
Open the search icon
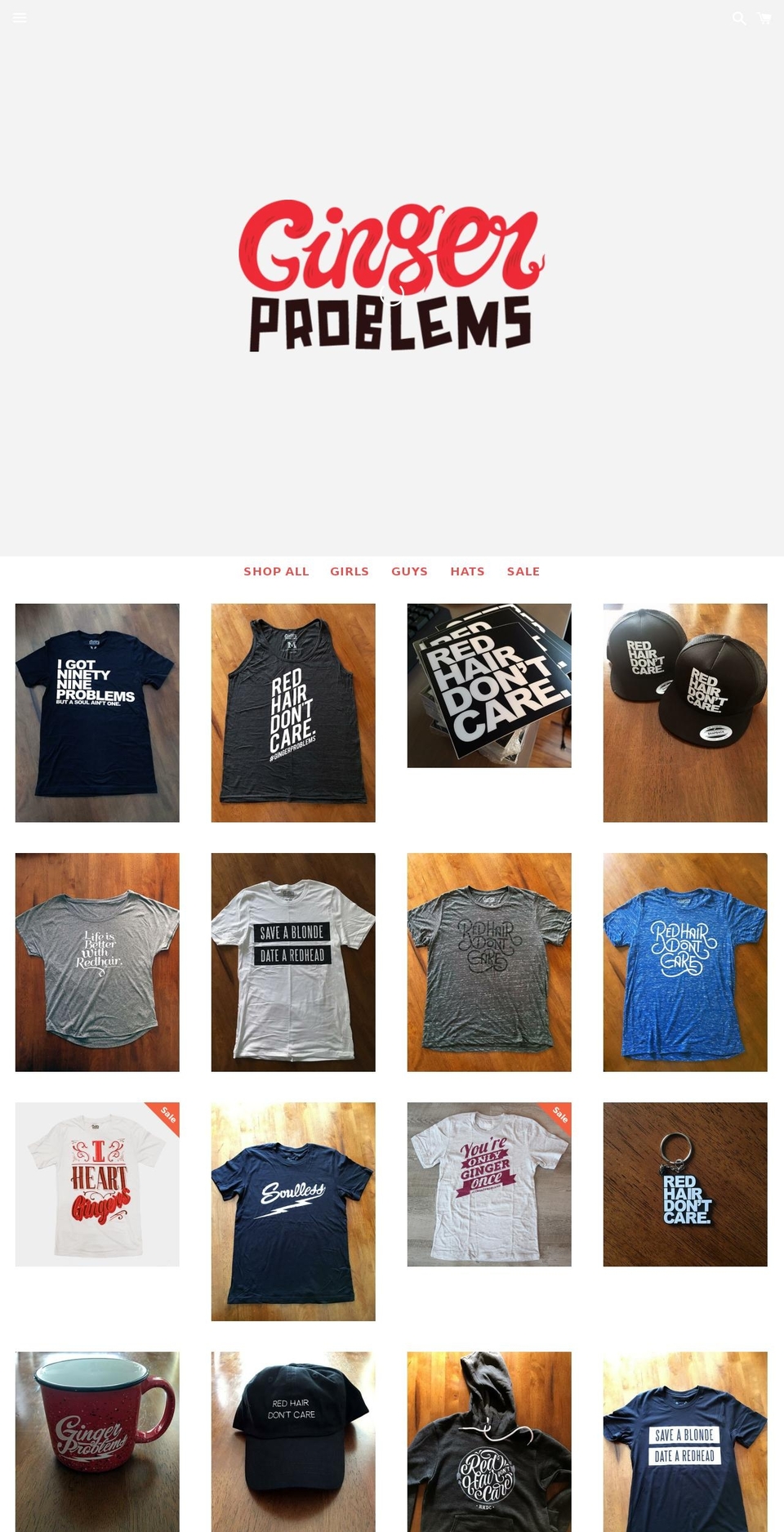[740, 17]
